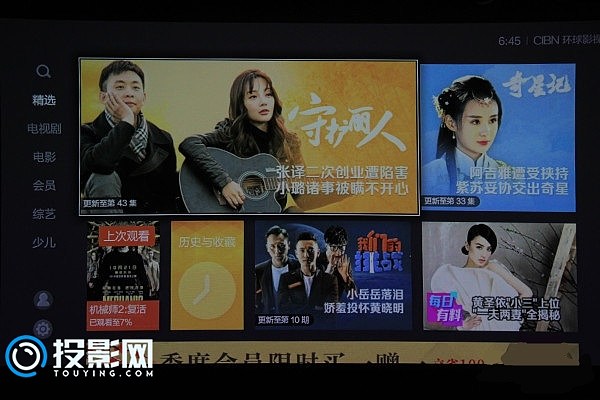
Task: Open the 每日有料 黄圣依 card
Action: click(498, 276)
